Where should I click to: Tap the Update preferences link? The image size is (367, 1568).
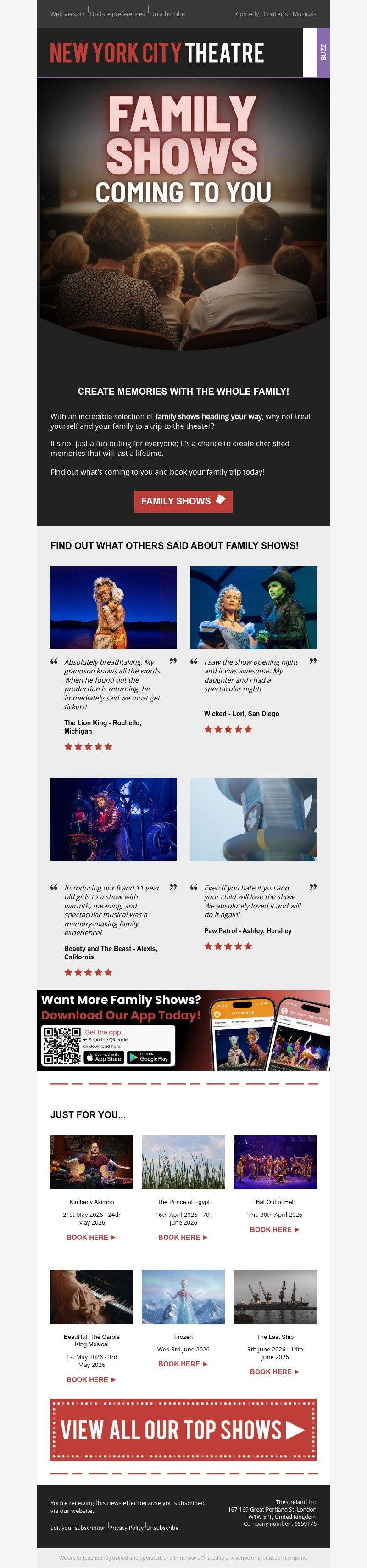tap(117, 14)
